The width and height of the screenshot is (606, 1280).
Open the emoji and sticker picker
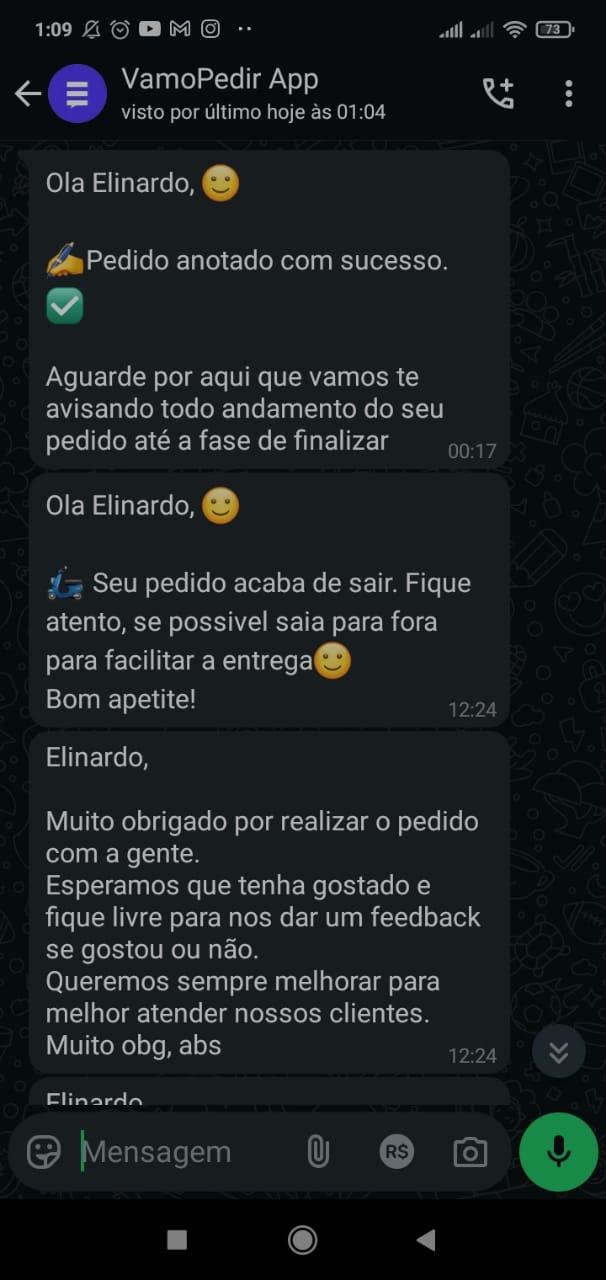point(44,1152)
